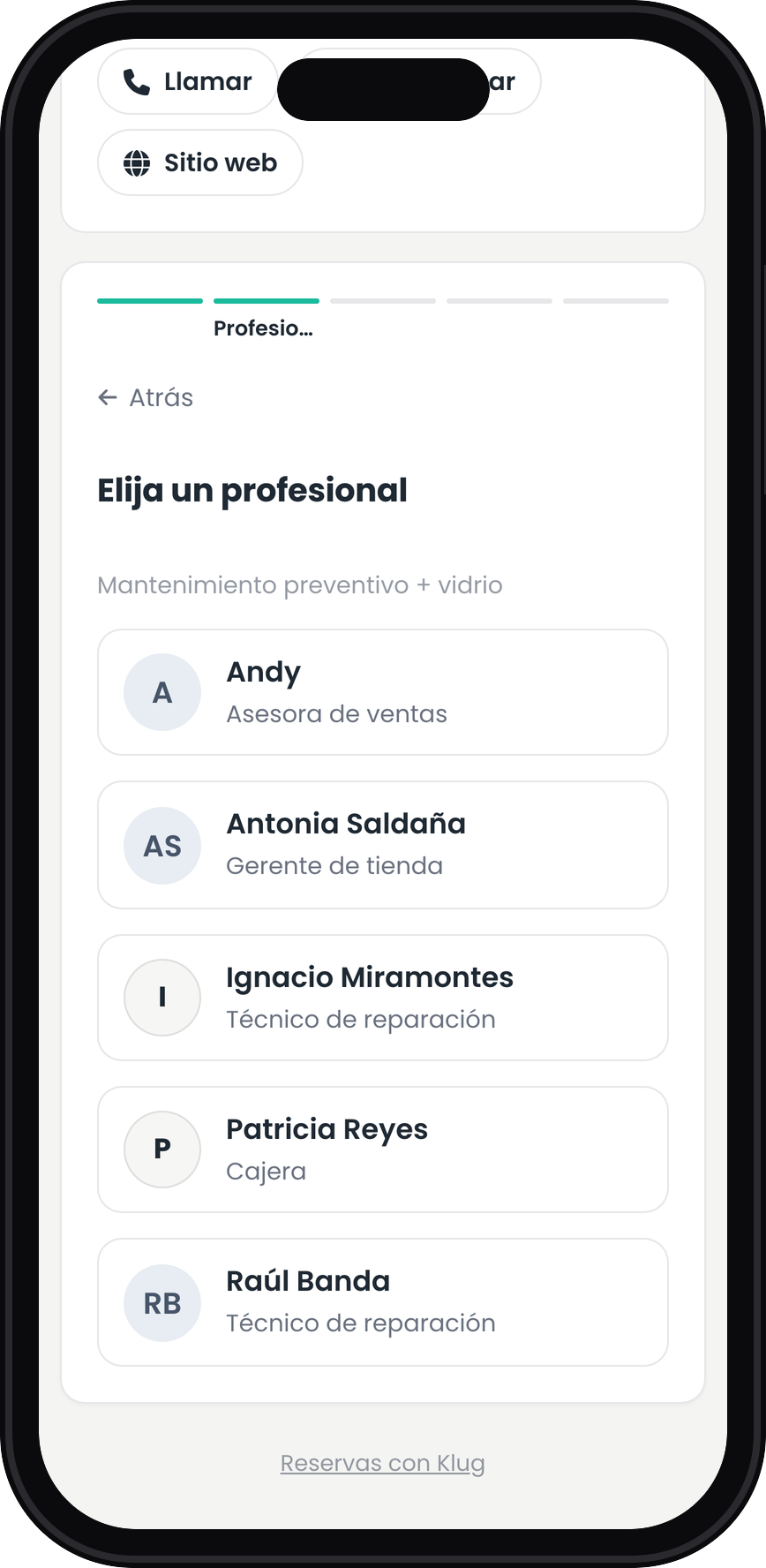Go back with the Atrás link
The width and height of the screenshot is (766, 1568).
tap(146, 397)
